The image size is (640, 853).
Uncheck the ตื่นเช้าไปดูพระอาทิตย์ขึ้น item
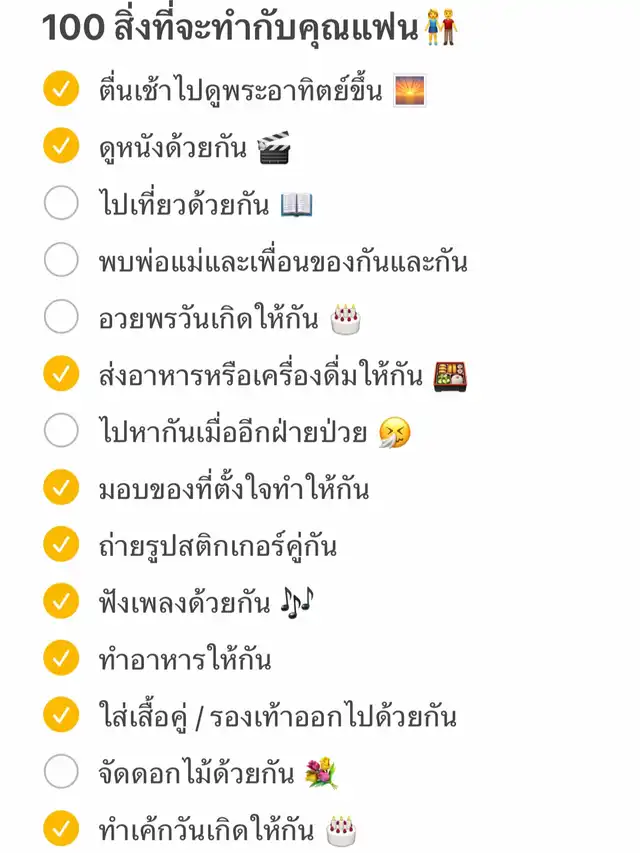pos(61,90)
